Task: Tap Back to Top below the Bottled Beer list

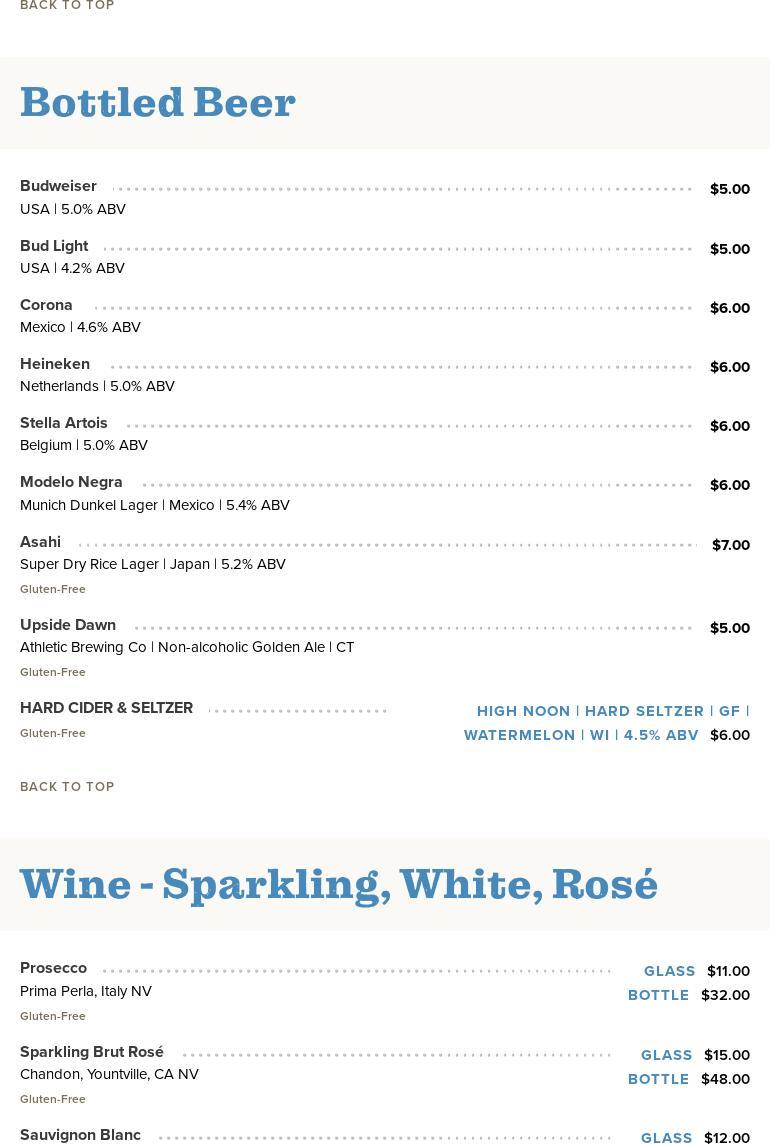Action: click(67, 787)
